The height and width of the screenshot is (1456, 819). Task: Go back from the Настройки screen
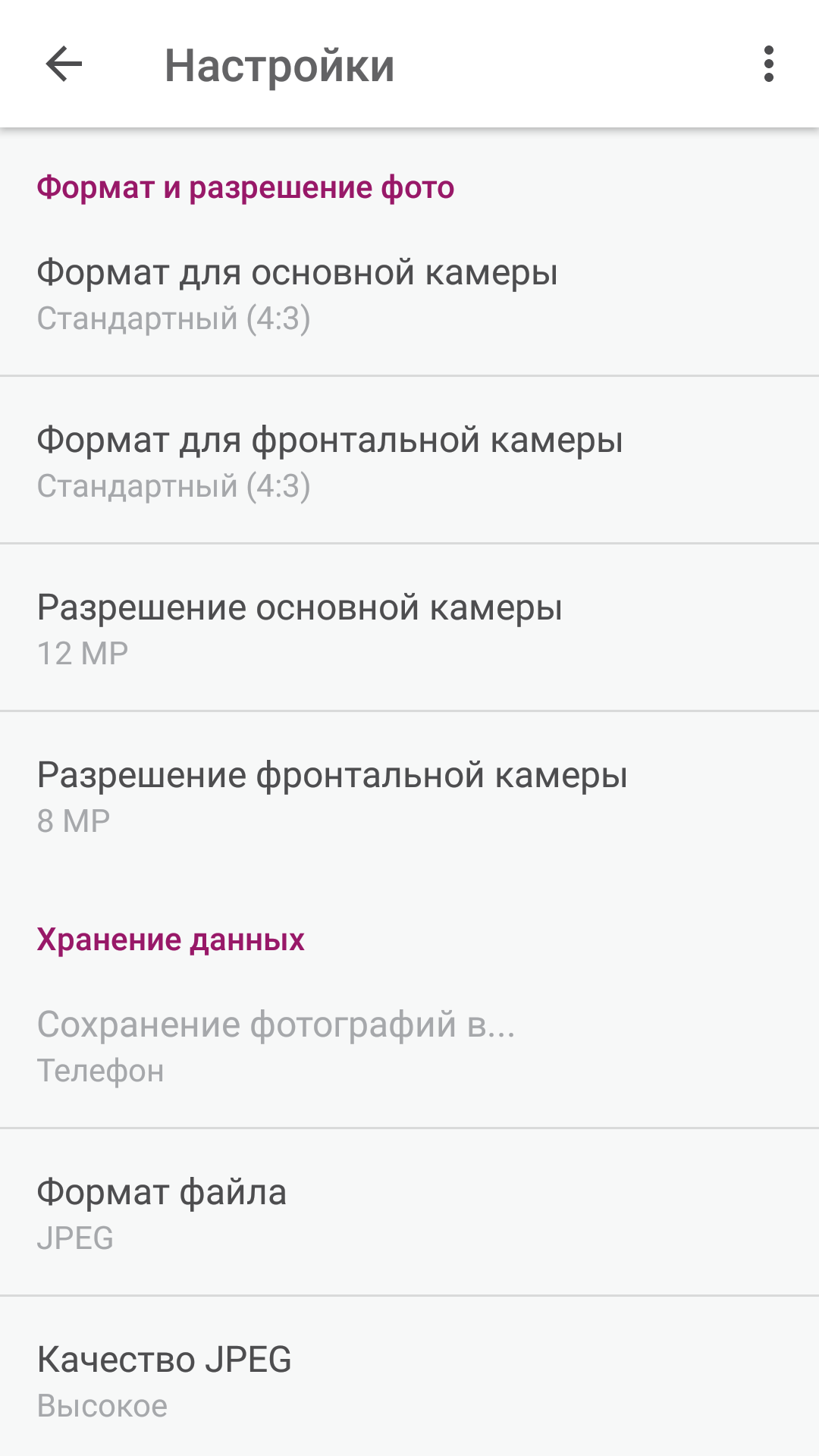point(64,64)
